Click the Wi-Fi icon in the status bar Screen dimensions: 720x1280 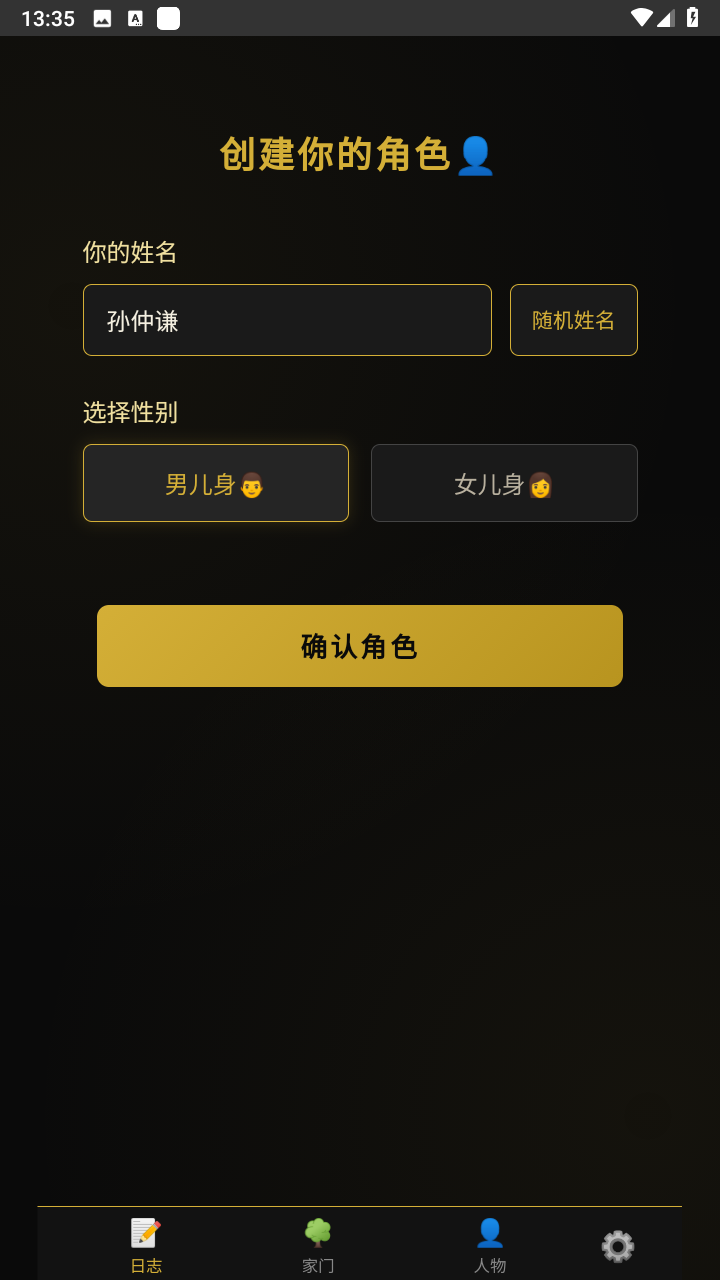[x=643, y=17]
